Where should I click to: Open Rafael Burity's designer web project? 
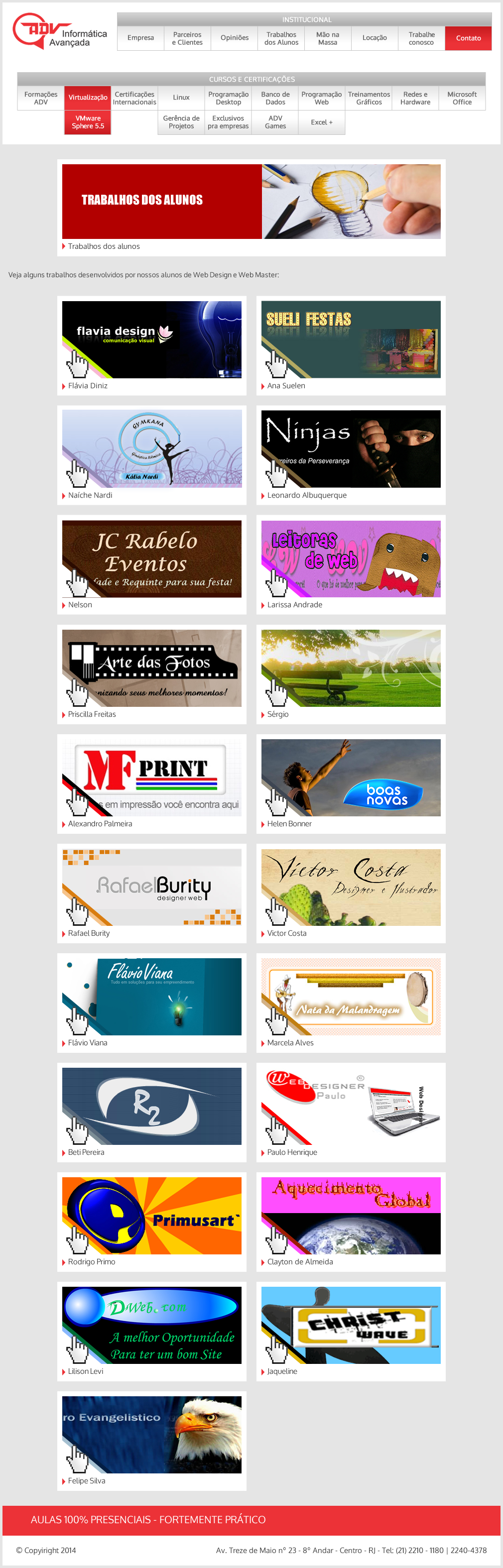[x=151, y=888]
